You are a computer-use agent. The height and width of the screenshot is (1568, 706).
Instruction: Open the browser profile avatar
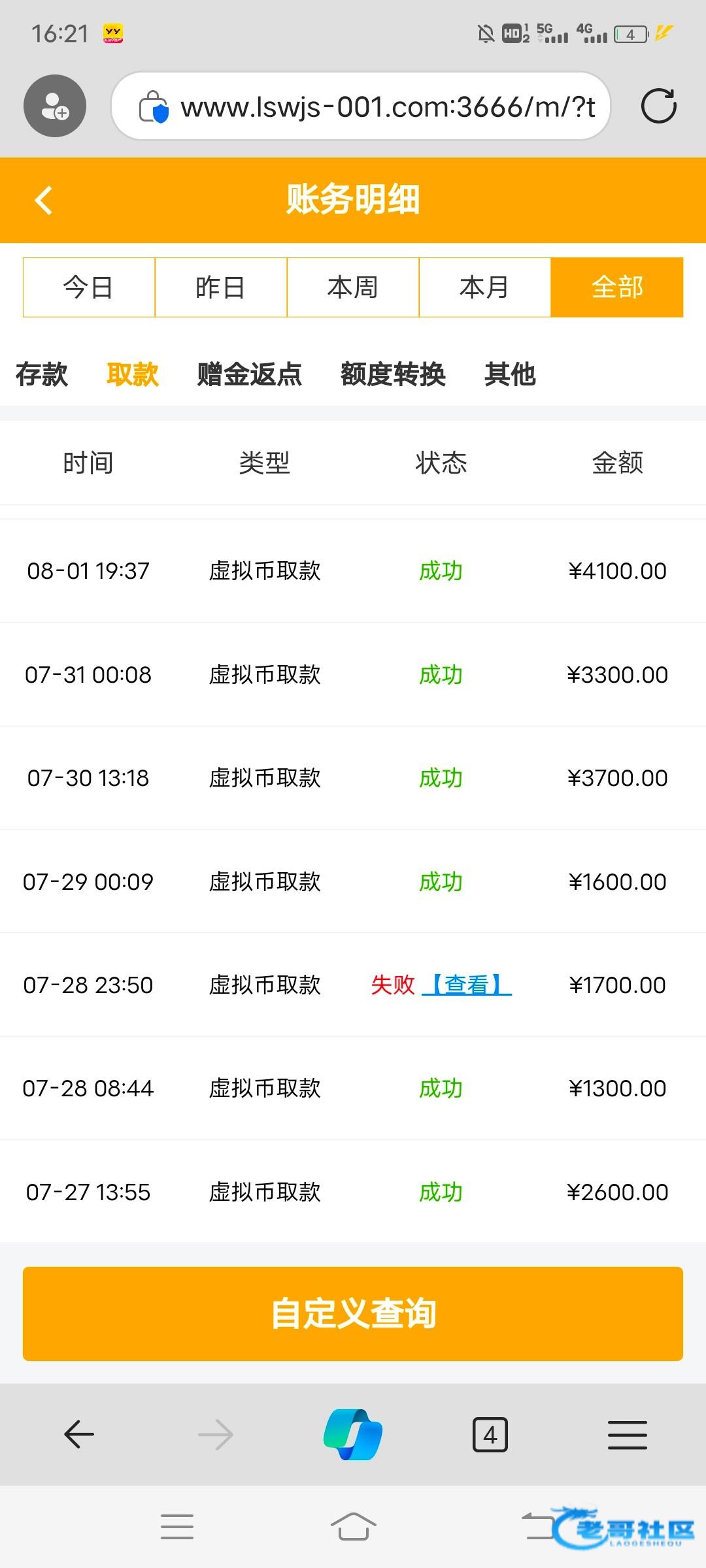pyautogui.click(x=55, y=106)
